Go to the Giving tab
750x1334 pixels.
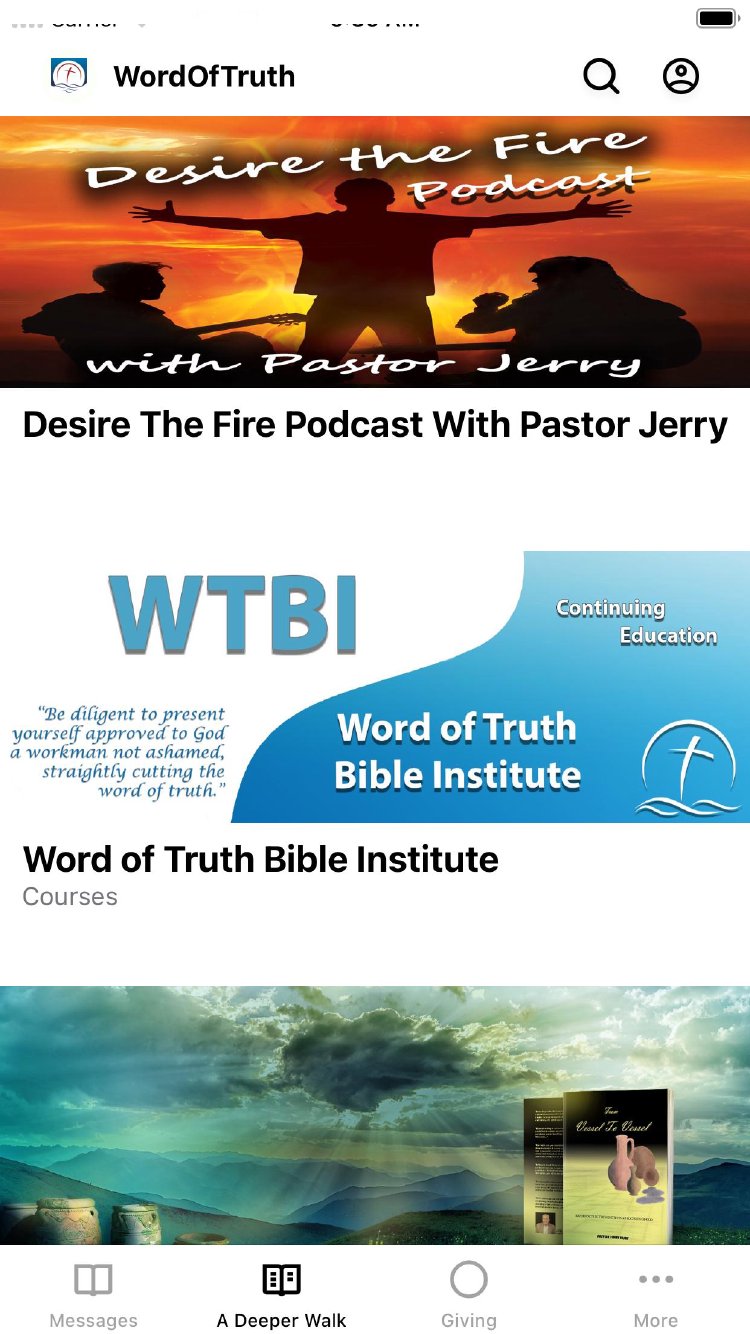[468, 1295]
